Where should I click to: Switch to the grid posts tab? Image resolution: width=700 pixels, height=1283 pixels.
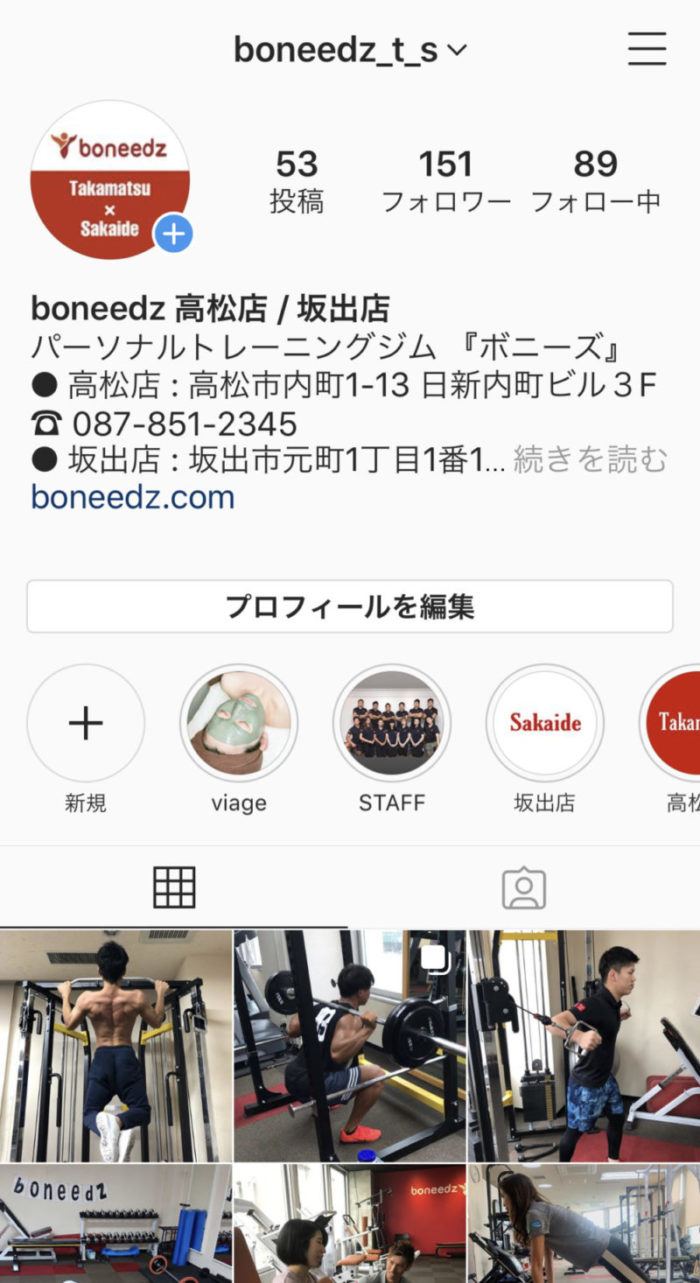[x=174, y=887]
